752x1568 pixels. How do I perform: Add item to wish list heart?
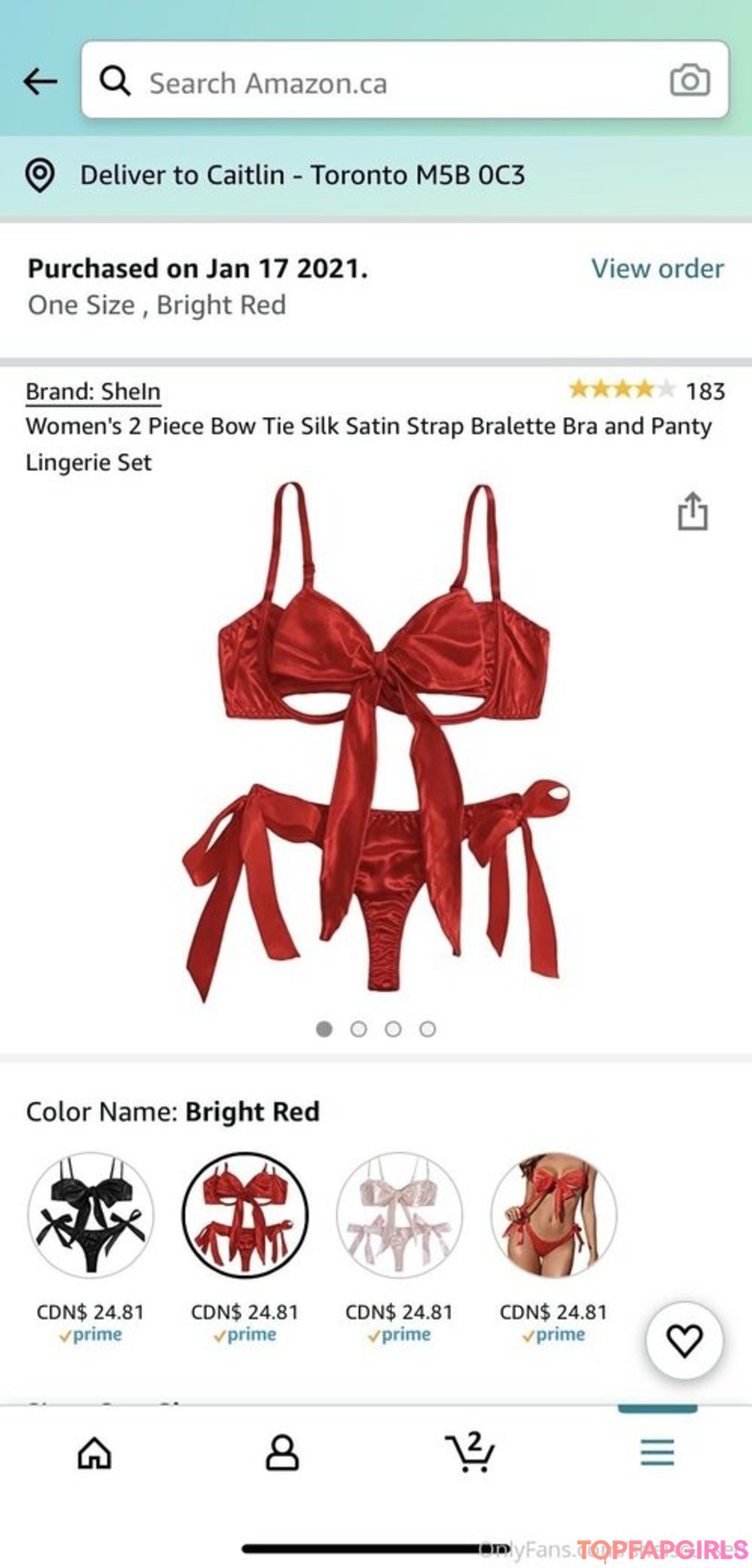684,1341
